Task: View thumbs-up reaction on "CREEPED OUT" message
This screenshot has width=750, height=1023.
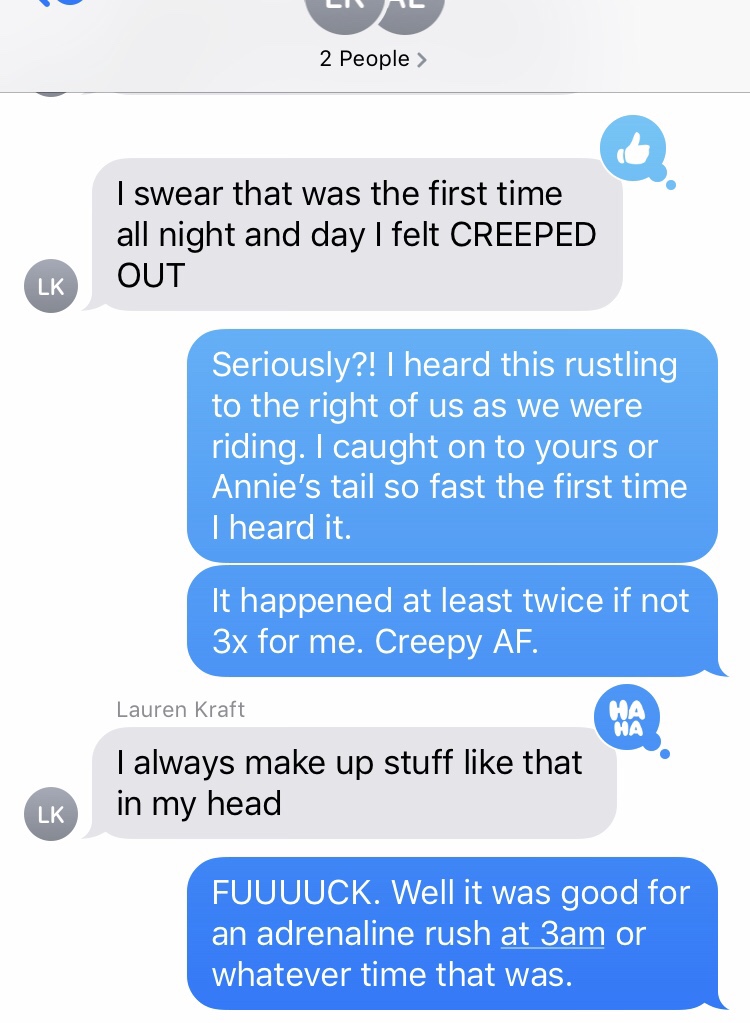Action: [x=632, y=151]
